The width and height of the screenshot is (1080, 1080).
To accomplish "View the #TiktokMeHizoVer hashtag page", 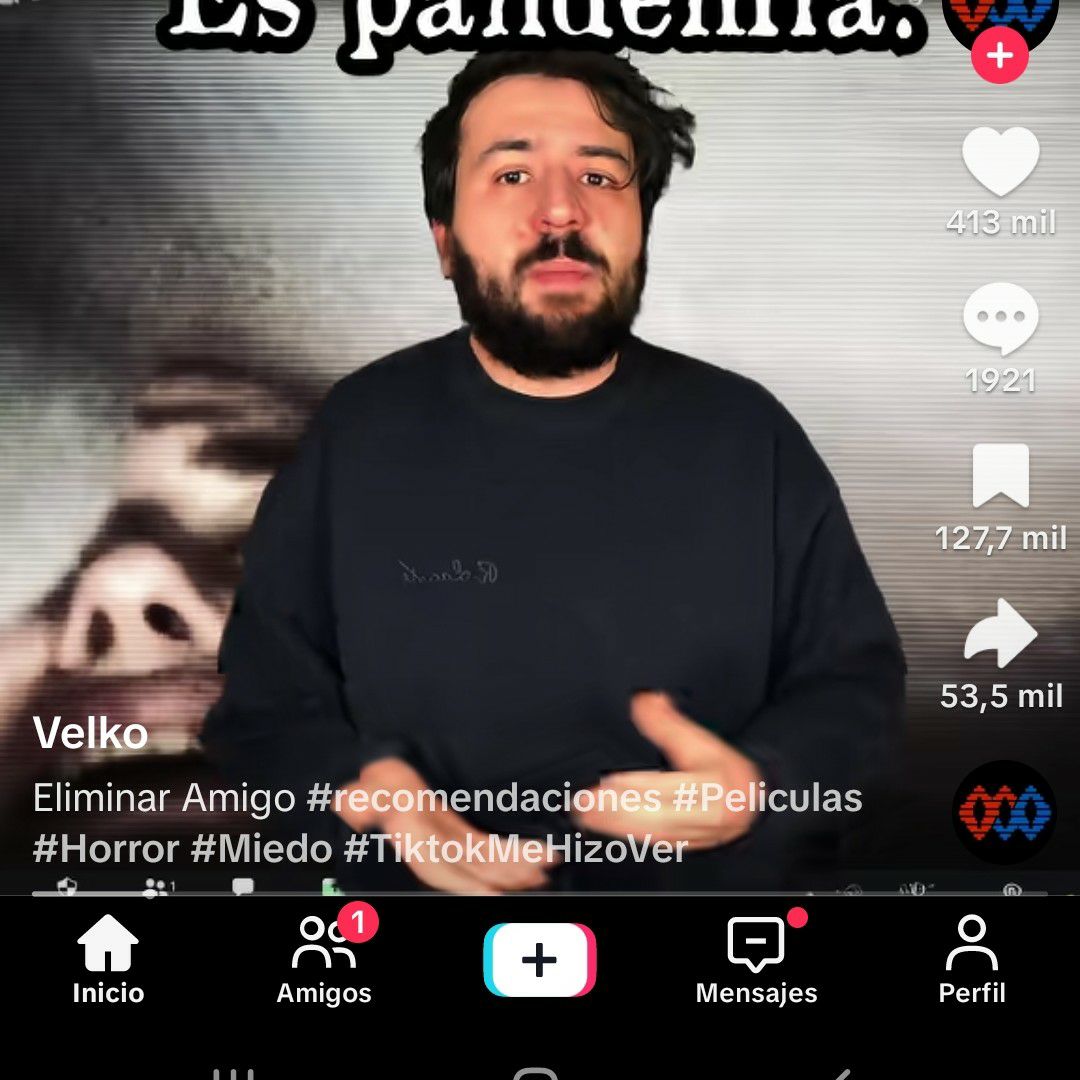I will (516, 850).
